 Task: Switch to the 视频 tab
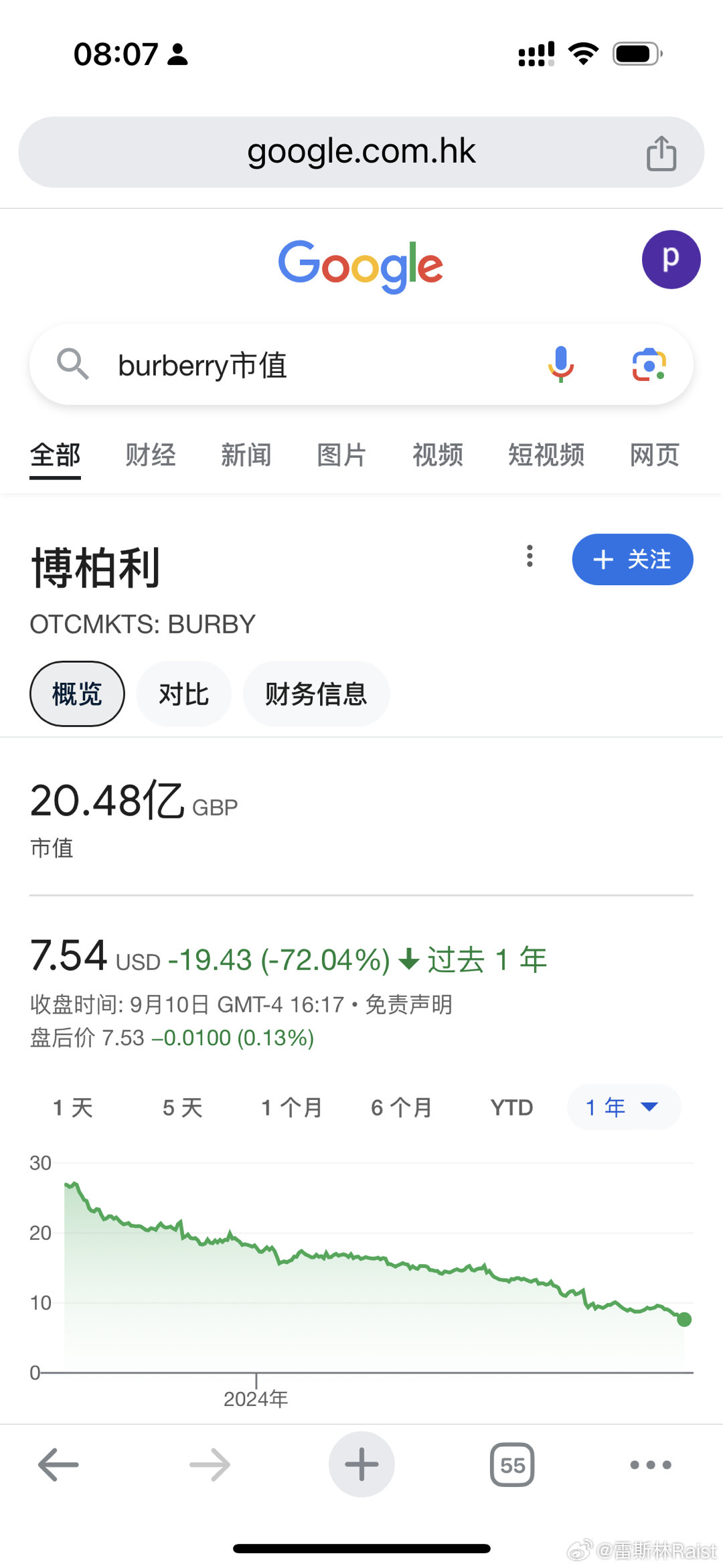(x=438, y=455)
